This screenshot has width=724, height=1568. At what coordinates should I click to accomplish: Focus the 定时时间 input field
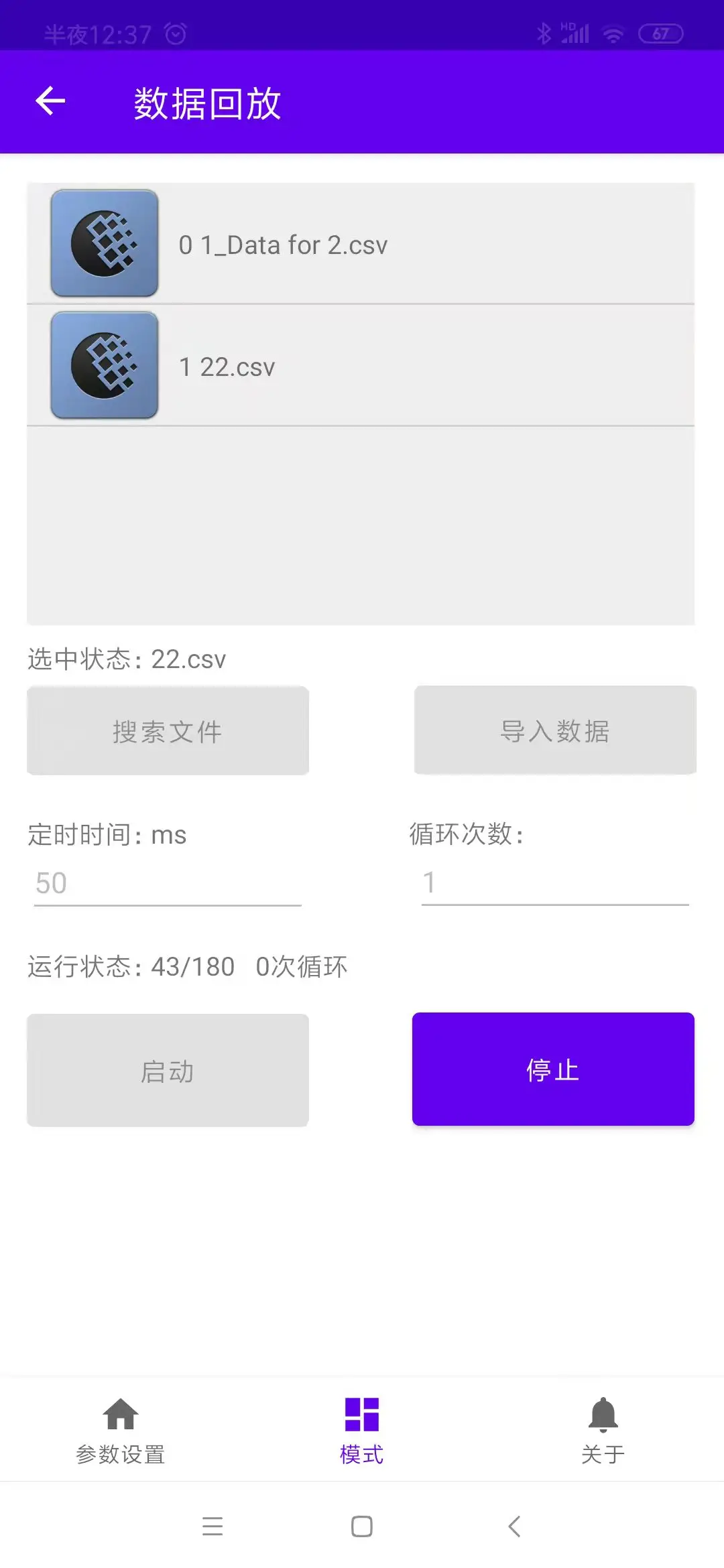(x=168, y=884)
